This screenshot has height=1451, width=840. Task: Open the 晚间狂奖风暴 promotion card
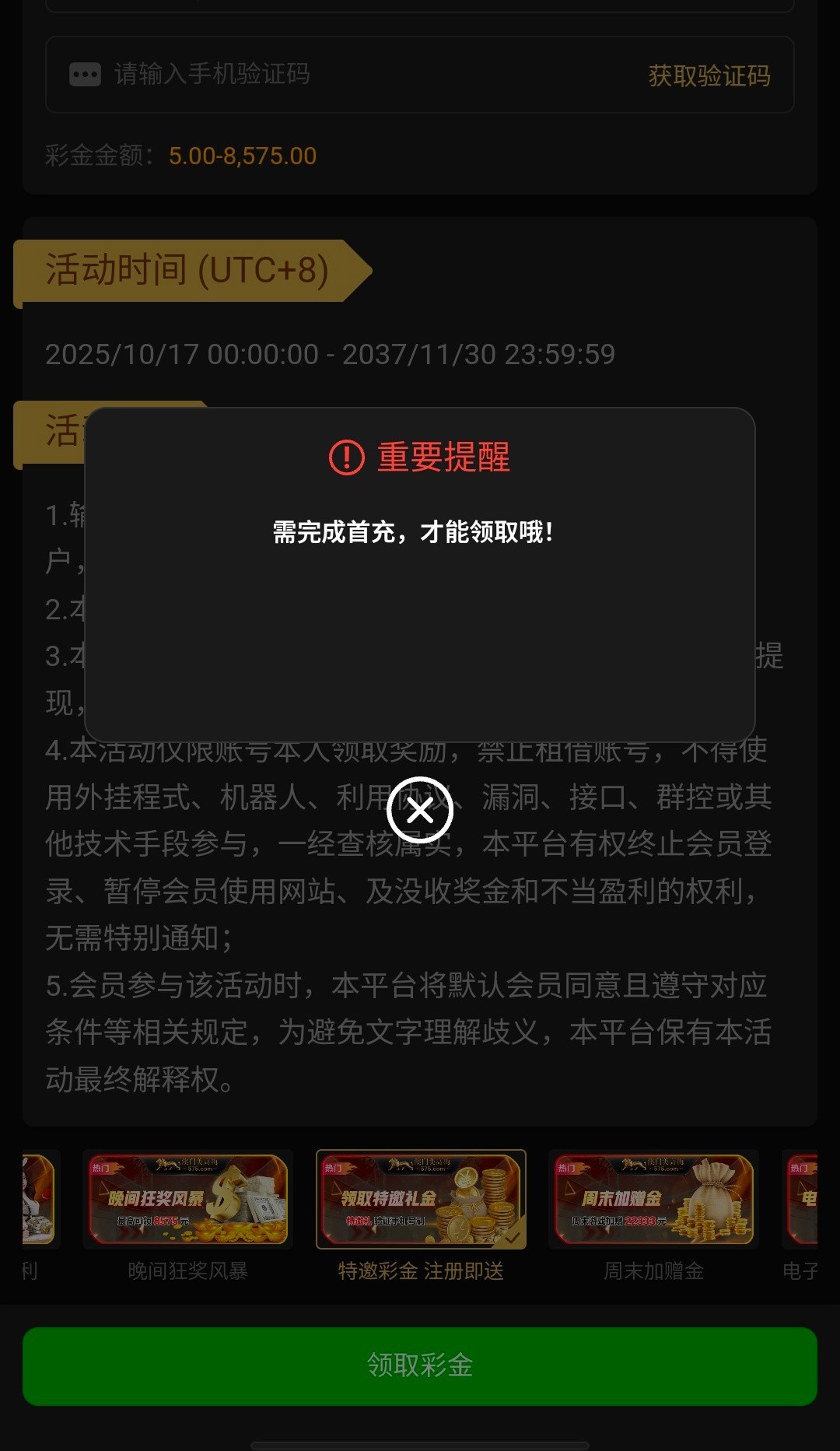187,1200
